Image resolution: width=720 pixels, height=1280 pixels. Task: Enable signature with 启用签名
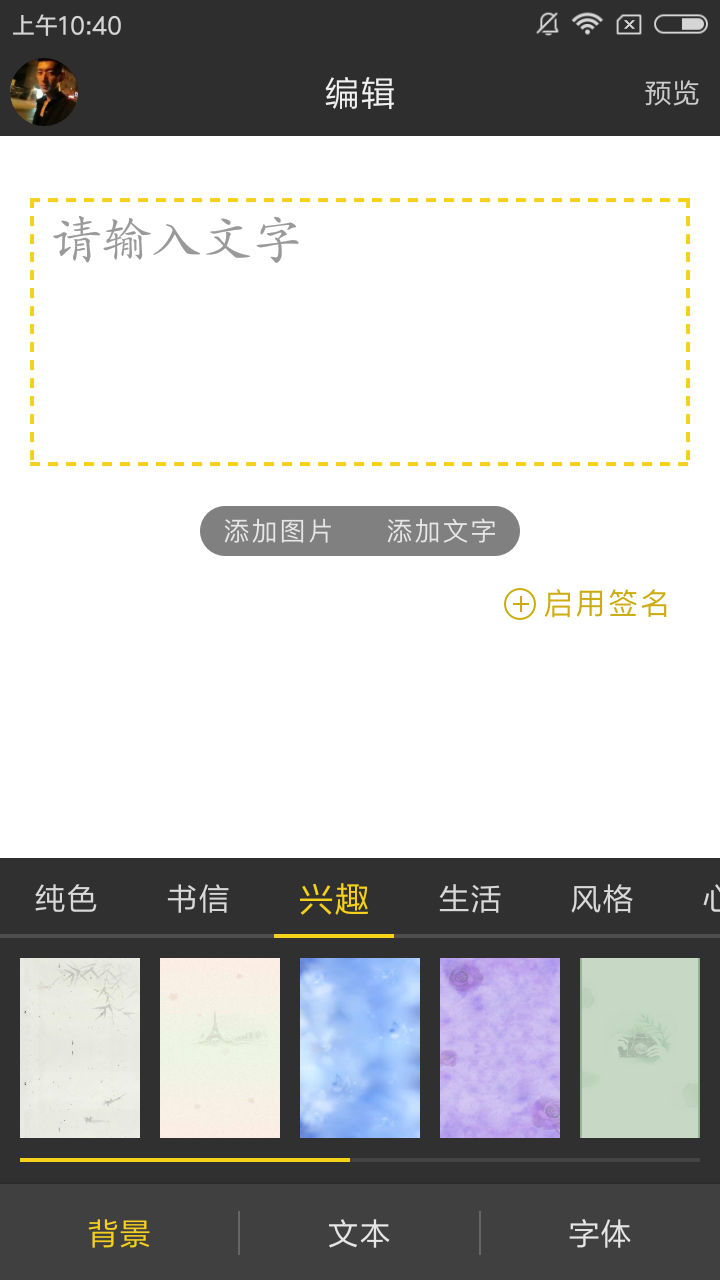point(587,604)
